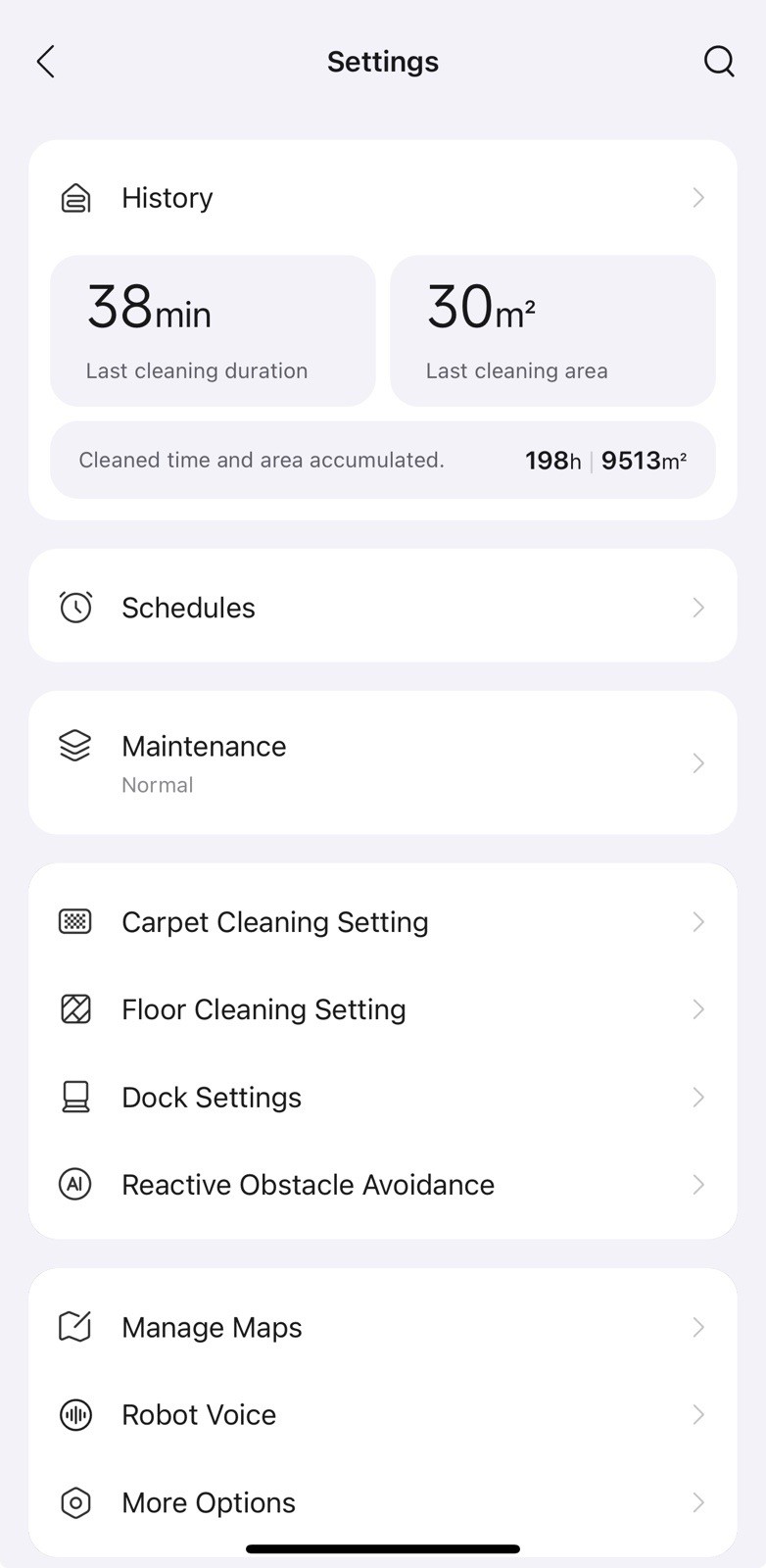
Task: Go back from Settings
Action: [46, 62]
